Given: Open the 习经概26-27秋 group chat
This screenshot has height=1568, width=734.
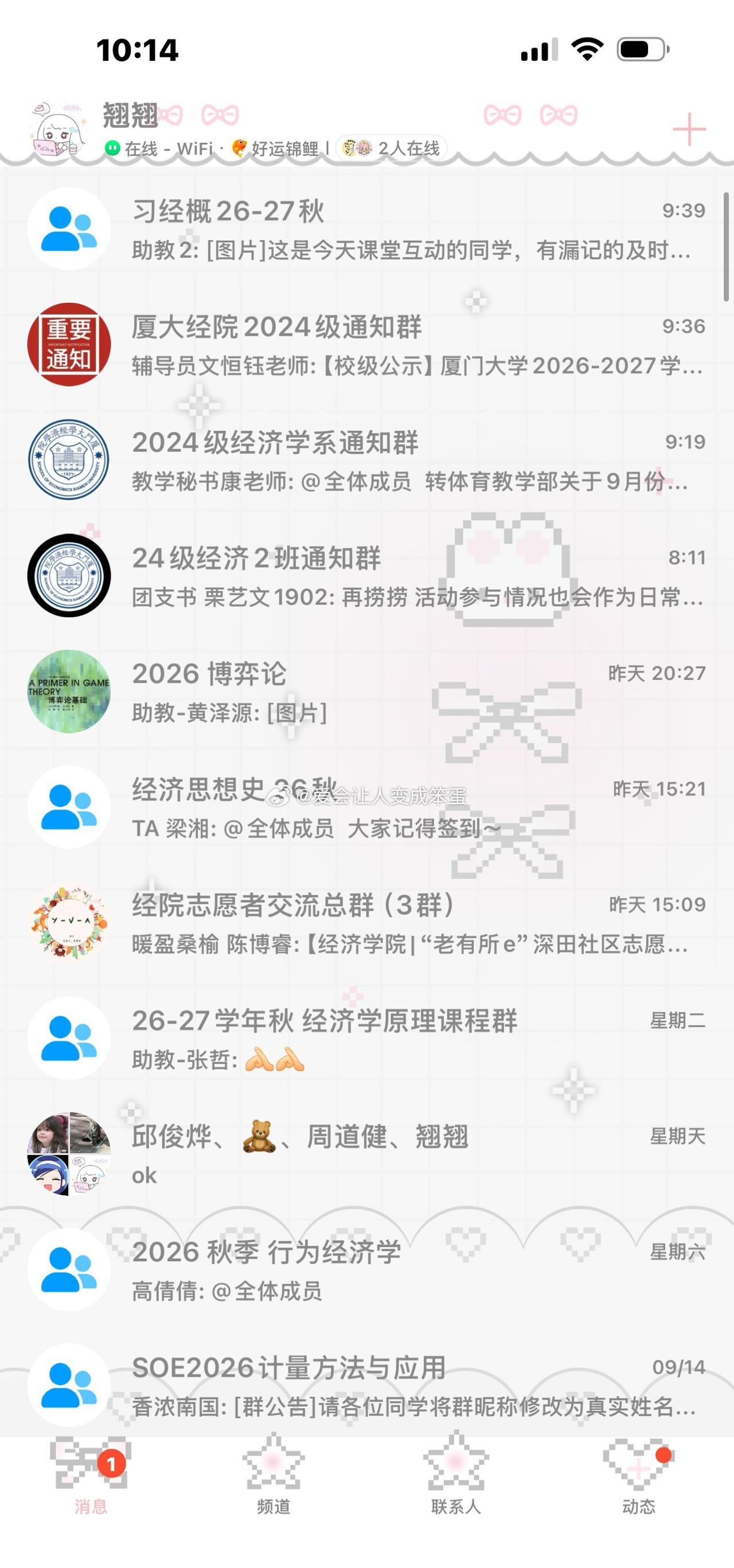Looking at the screenshot, I should [x=367, y=229].
